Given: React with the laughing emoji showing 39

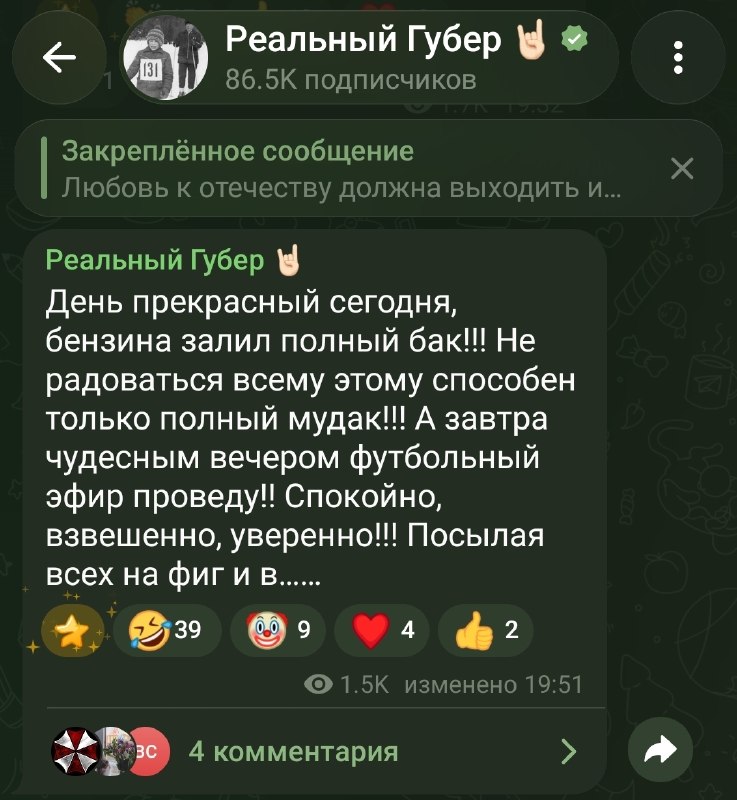Looking at the screenshot, I should coord(167,630).
